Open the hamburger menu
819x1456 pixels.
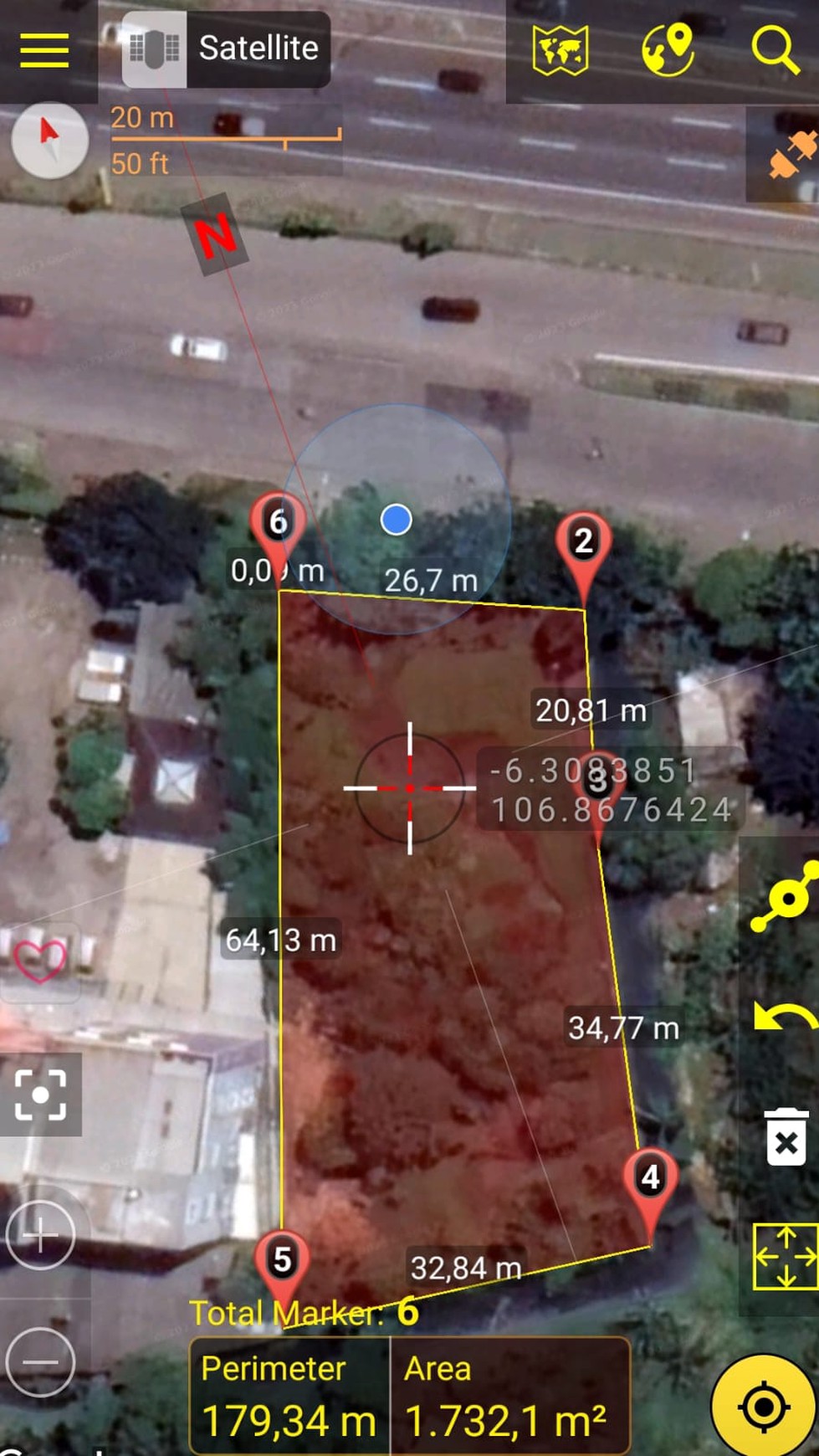44,50
